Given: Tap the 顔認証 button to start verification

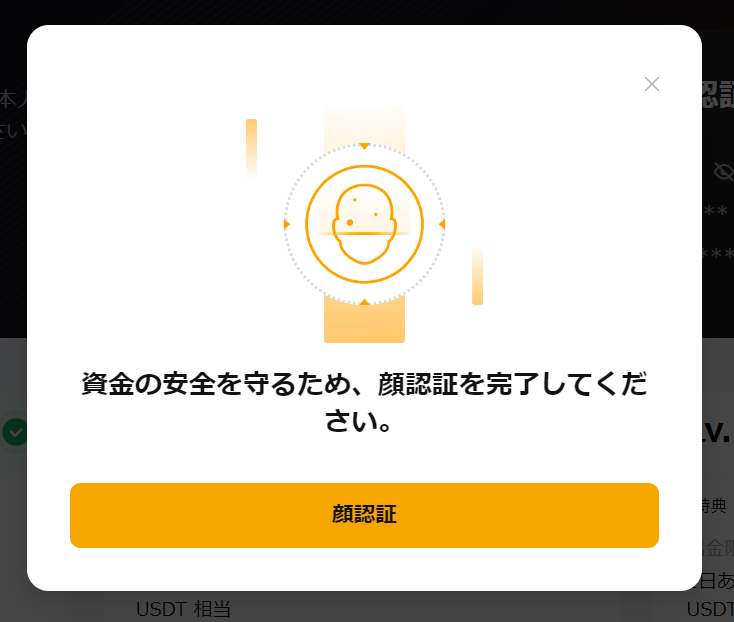Looking at the screenshot, I should click(x=364, y=515).
